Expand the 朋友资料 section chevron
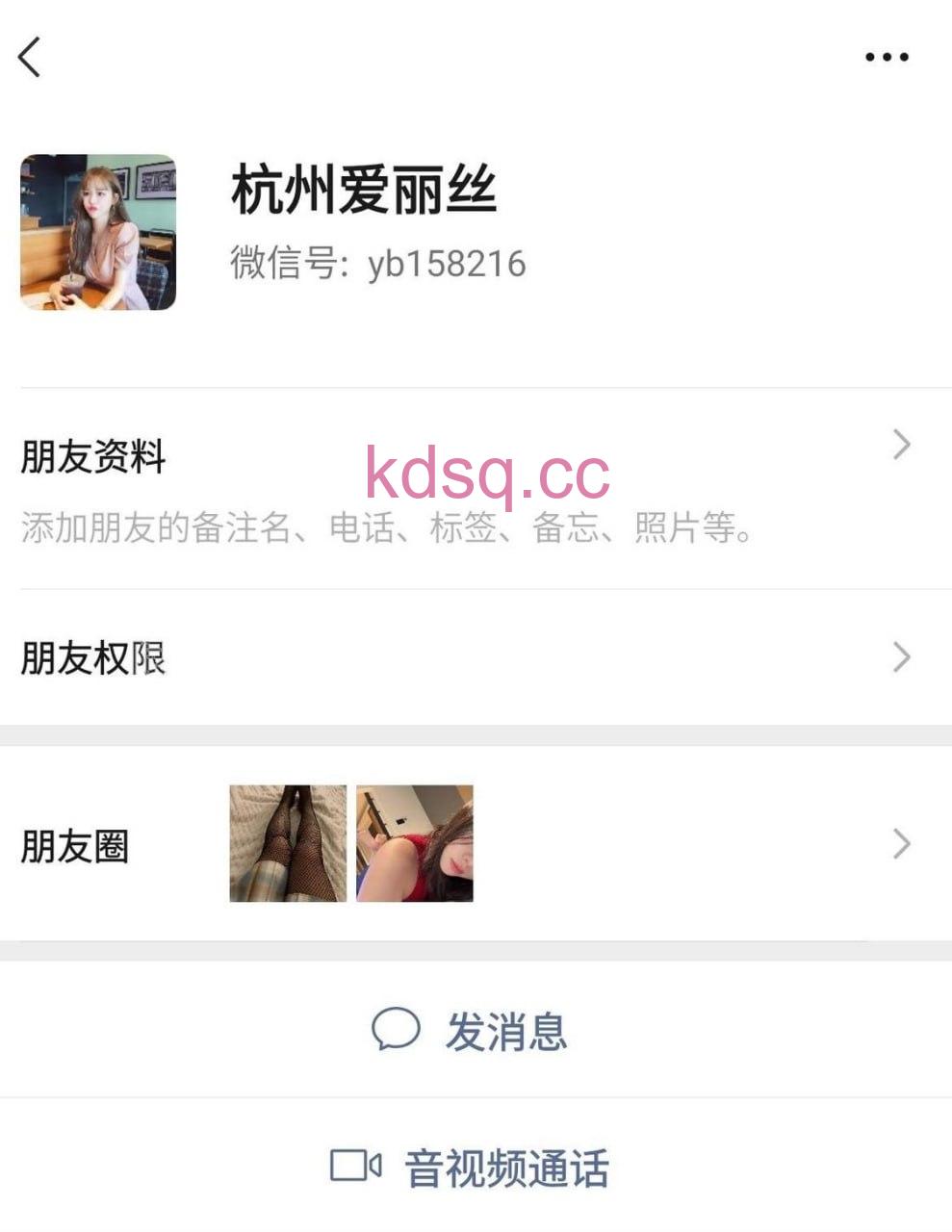The height and width of the screenshot is (1232, 952). [x=901, y=444]
